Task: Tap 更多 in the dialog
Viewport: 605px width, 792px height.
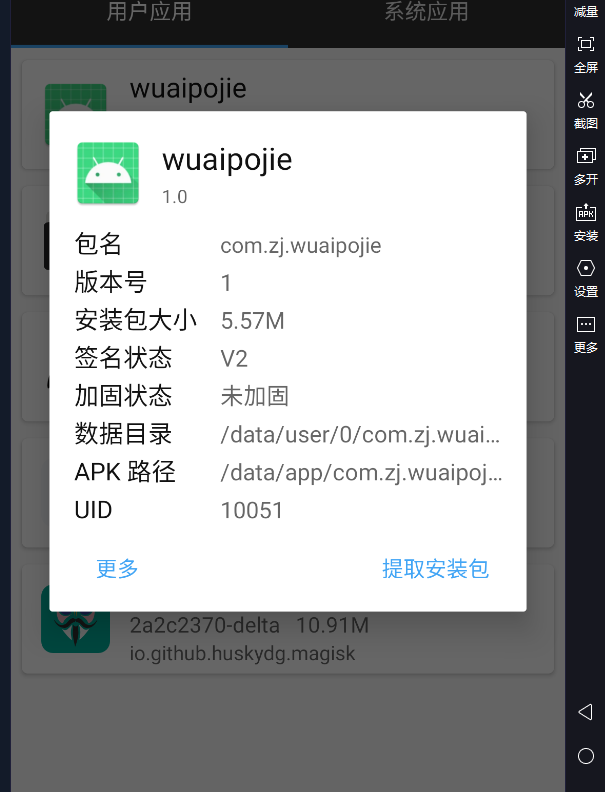Action: tap(117, 569)
